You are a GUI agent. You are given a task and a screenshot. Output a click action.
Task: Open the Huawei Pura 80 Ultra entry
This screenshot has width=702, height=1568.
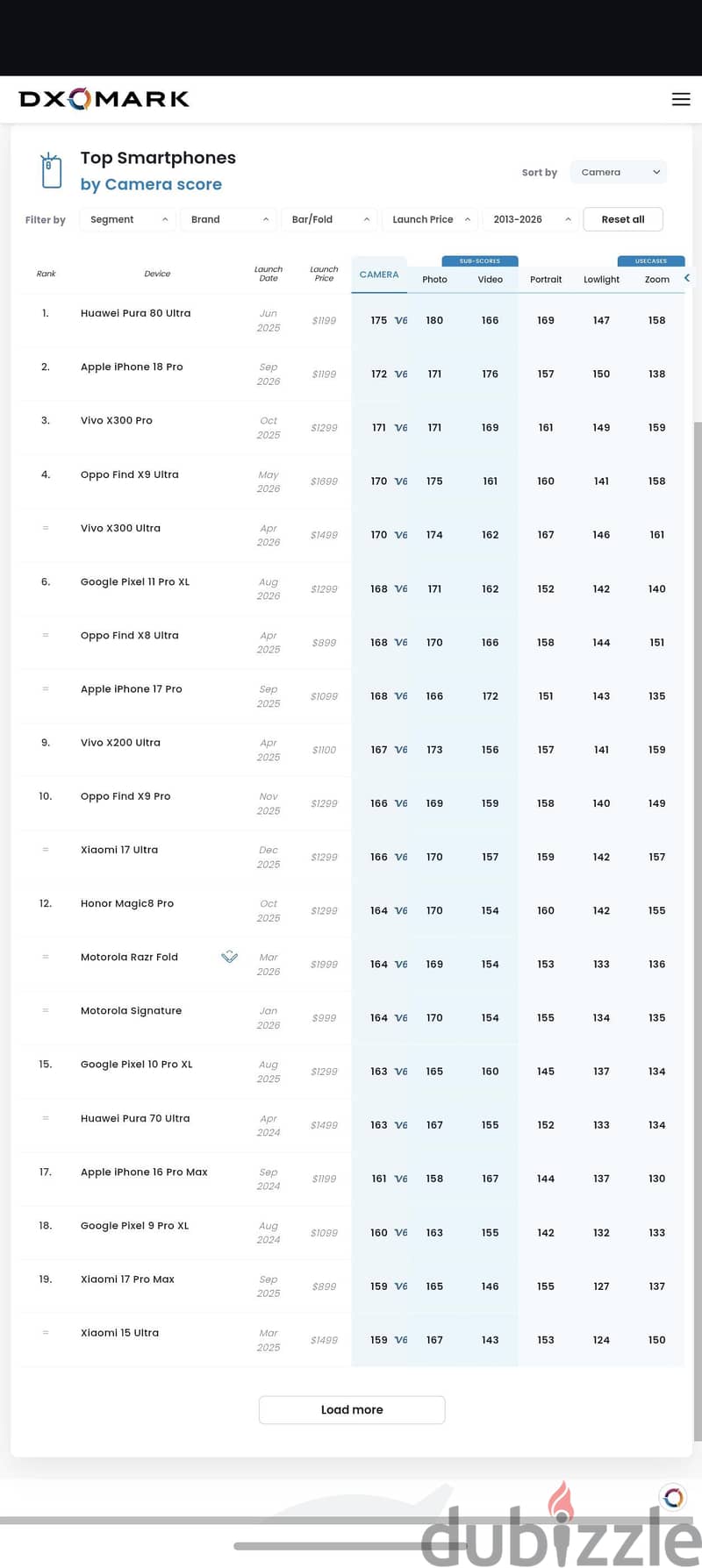pyautogui.click(x=135, y=313)
